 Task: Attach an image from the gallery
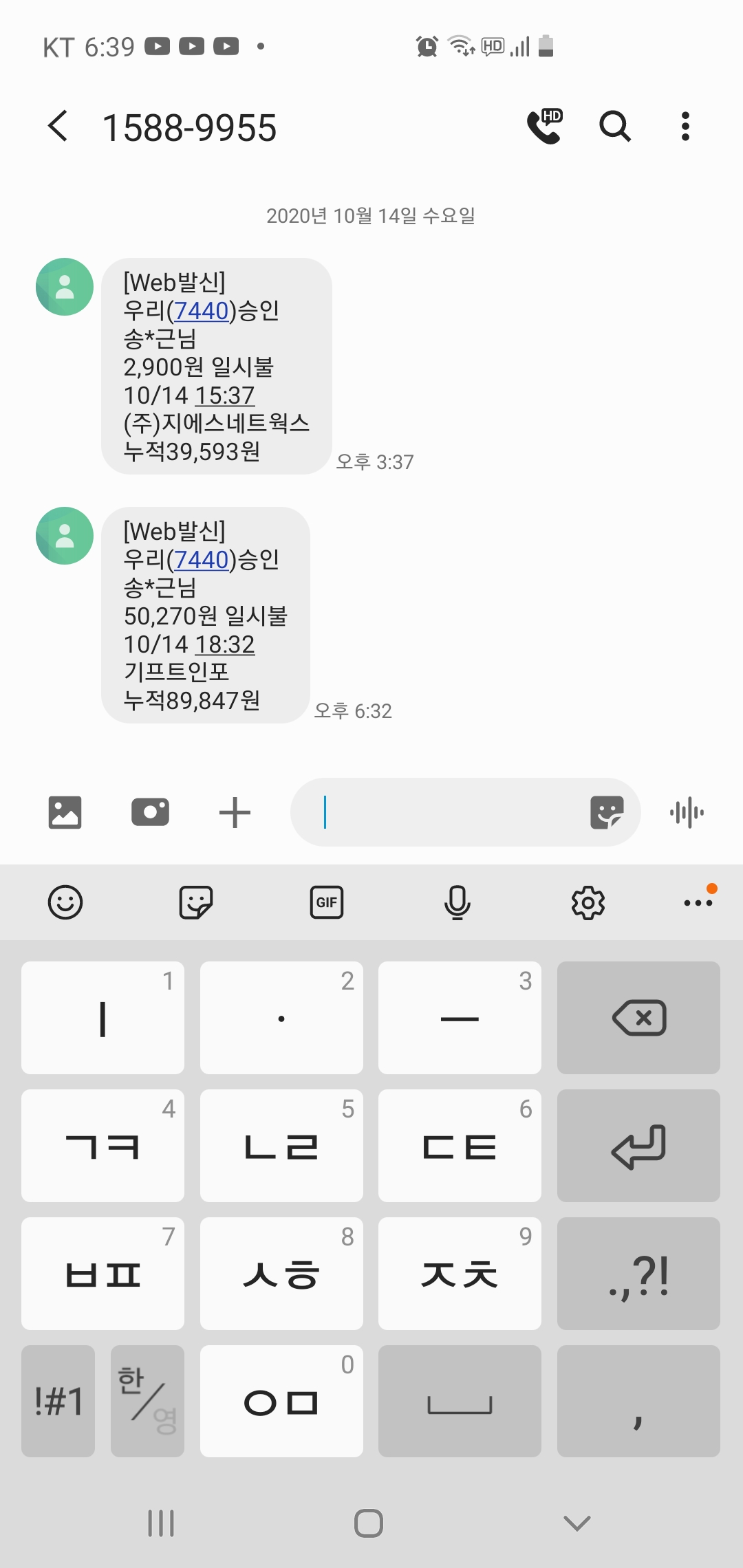pos(65,812)
